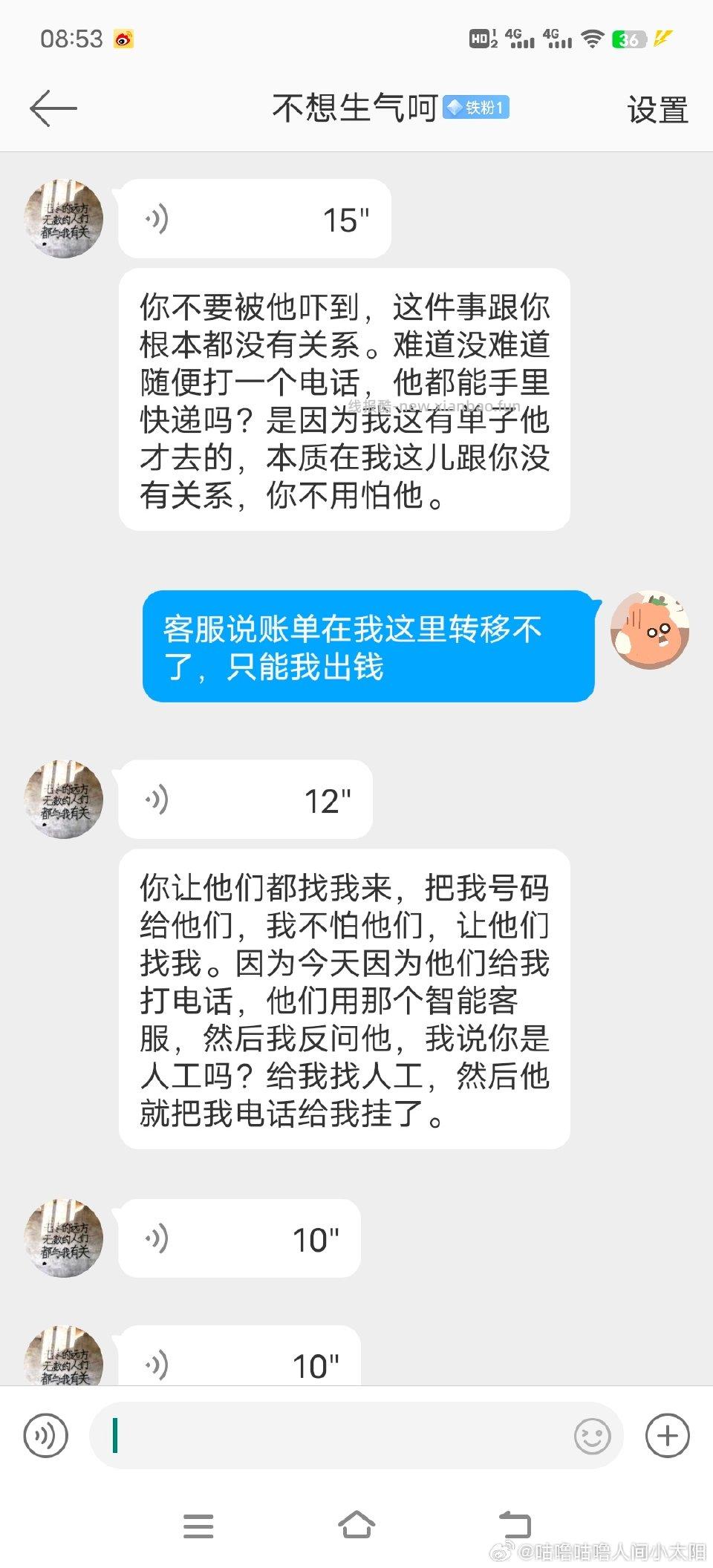Play the 15-second voice message
The image size is (713, 1568).
click(x=254, y=218)
